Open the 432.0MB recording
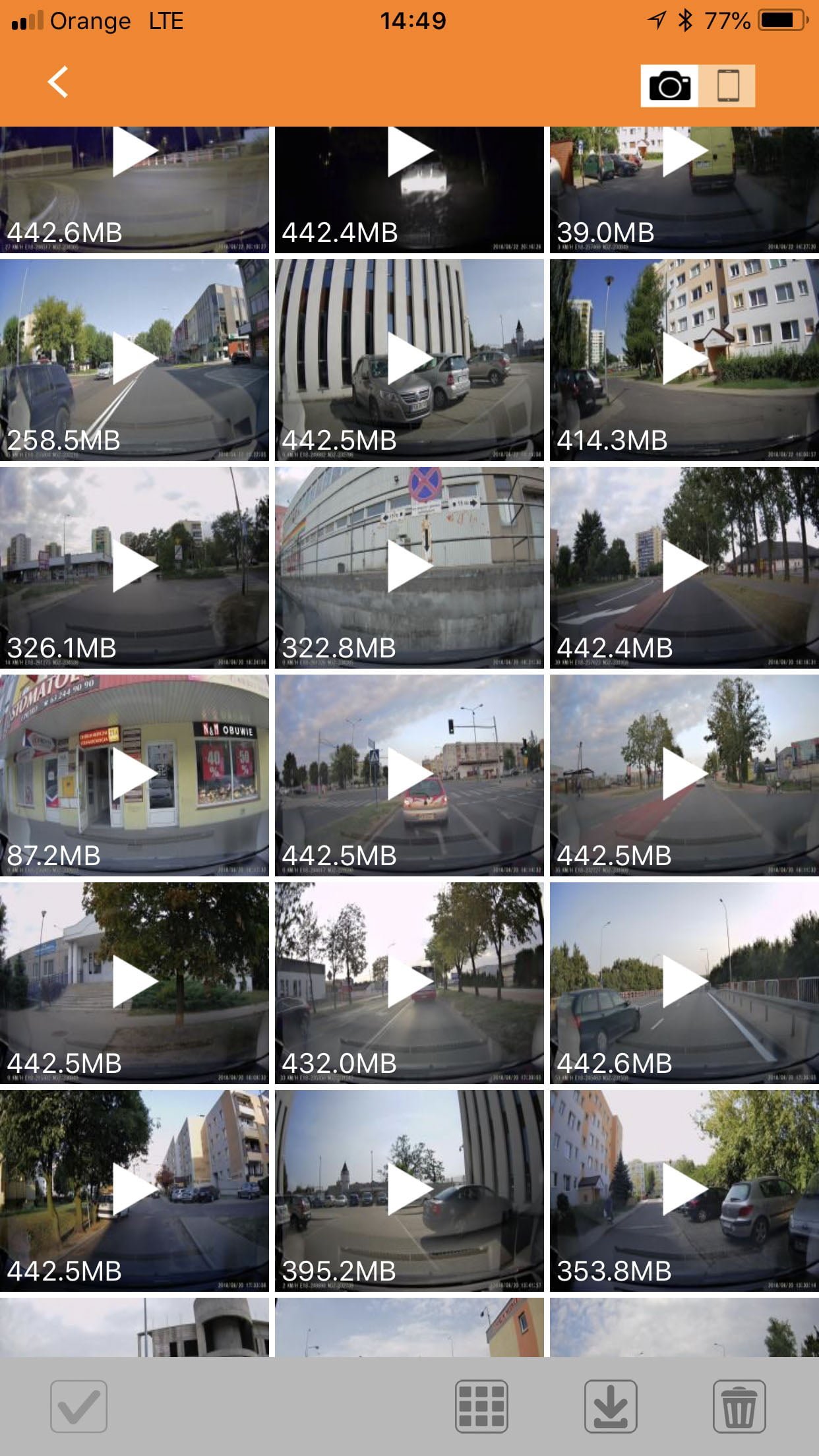This screenshot has height=1456, width=819. pos(409,983)
